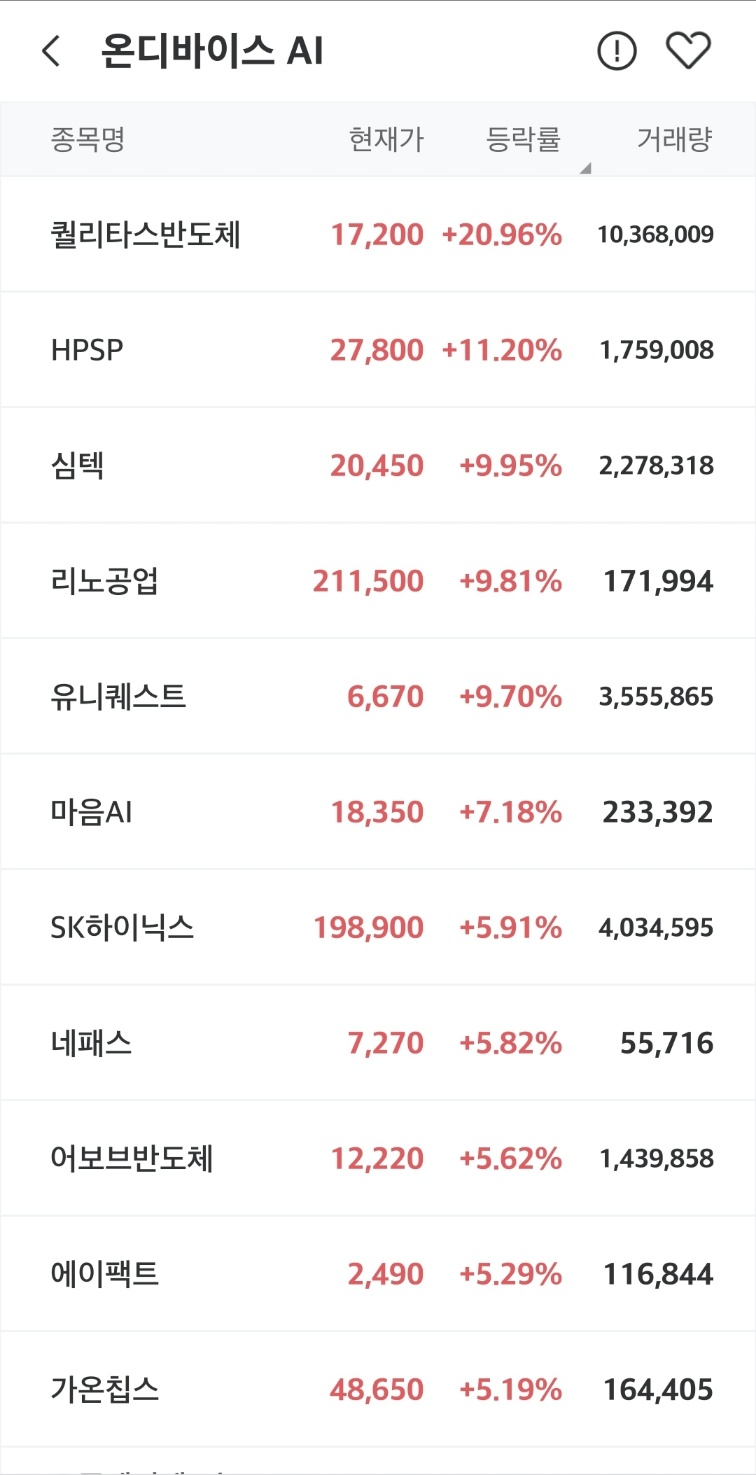Image resolution: width=756 pixels, height=1475 pixels.
Task: Go back using the top-left arrow
Action: (51, 51)
